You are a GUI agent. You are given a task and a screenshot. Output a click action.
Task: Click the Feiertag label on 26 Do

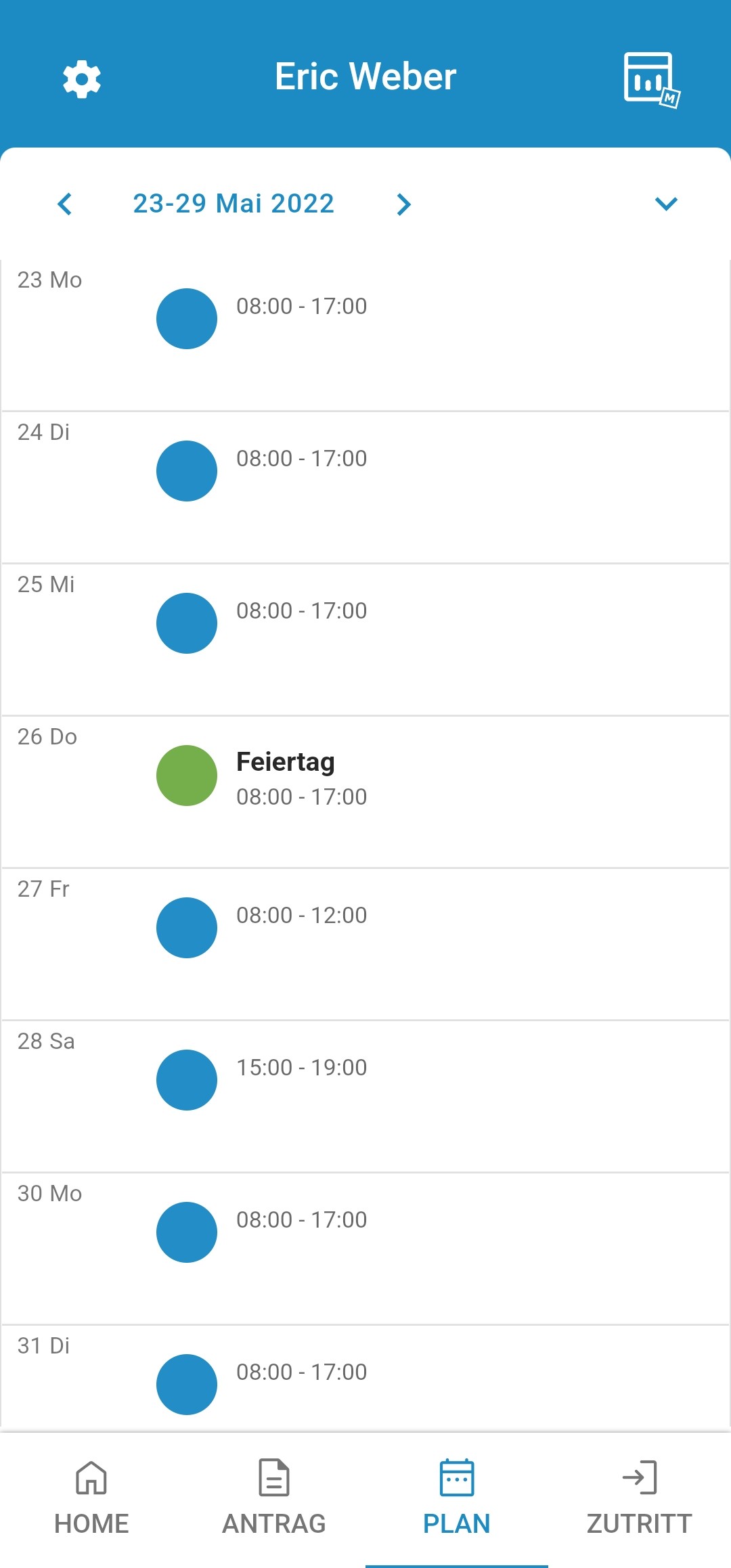[x=285, y=761]
